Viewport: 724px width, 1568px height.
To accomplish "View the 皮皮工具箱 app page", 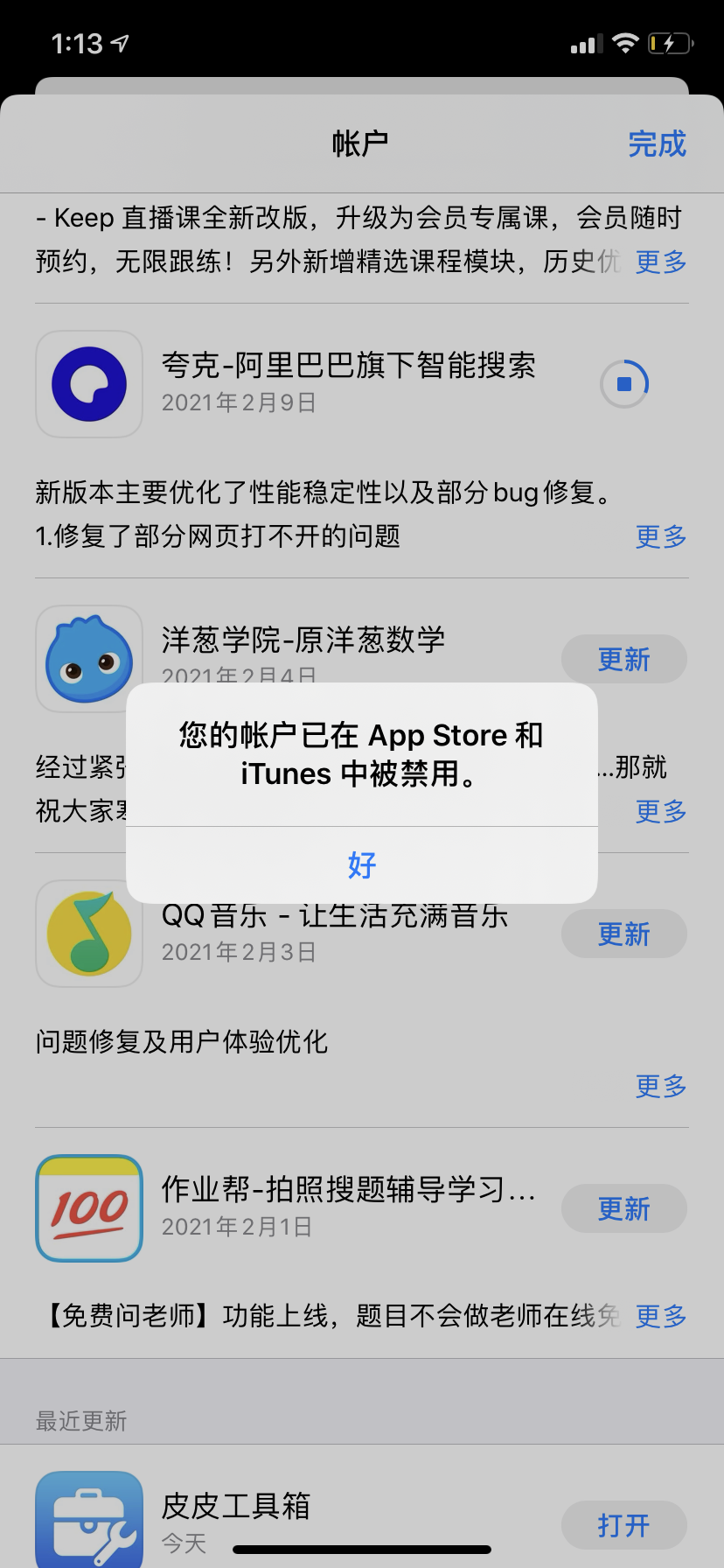I will [89, 1521].
